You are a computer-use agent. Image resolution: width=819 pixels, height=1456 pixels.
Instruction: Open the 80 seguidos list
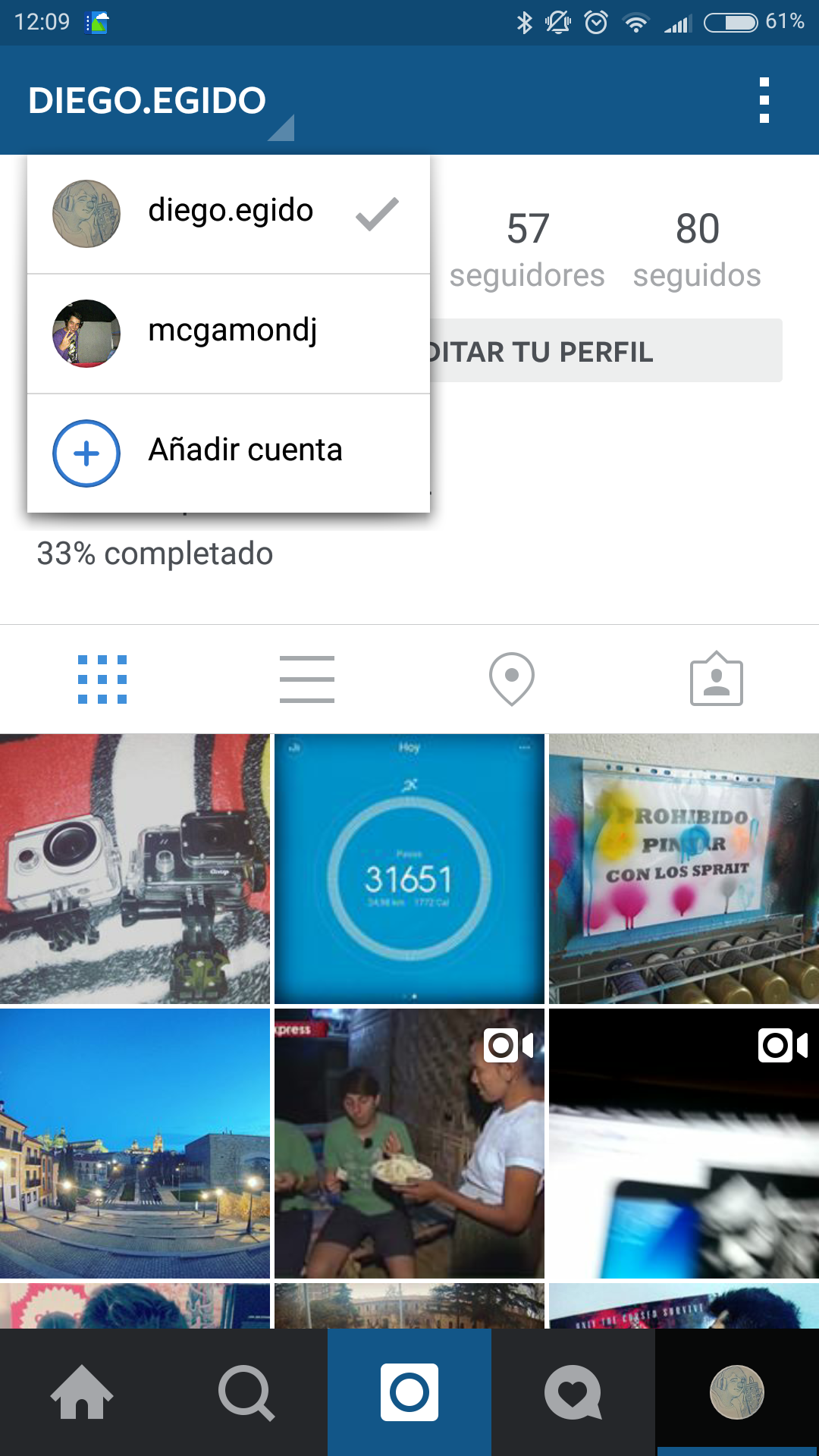coord(697,250)
